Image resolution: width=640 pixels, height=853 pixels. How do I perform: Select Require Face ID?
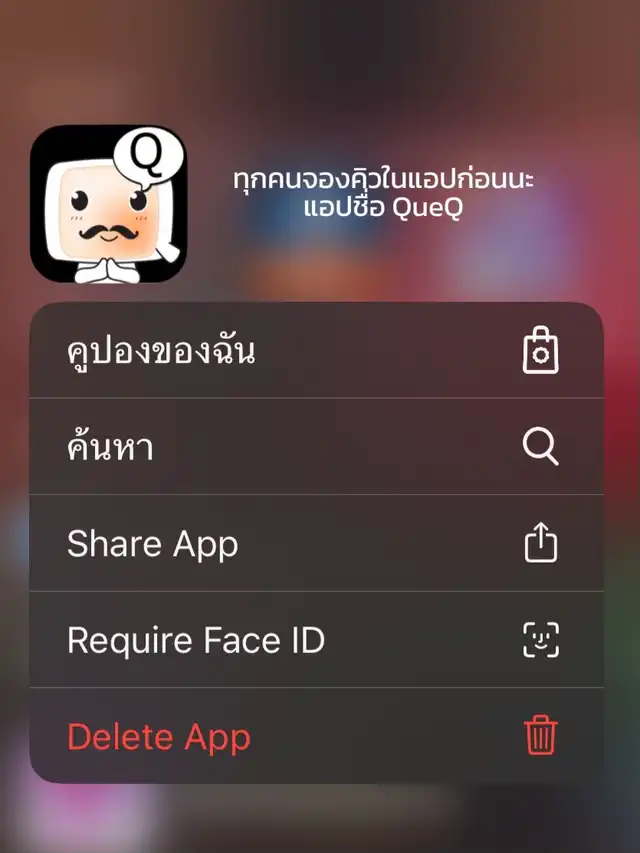pos(316,640)
